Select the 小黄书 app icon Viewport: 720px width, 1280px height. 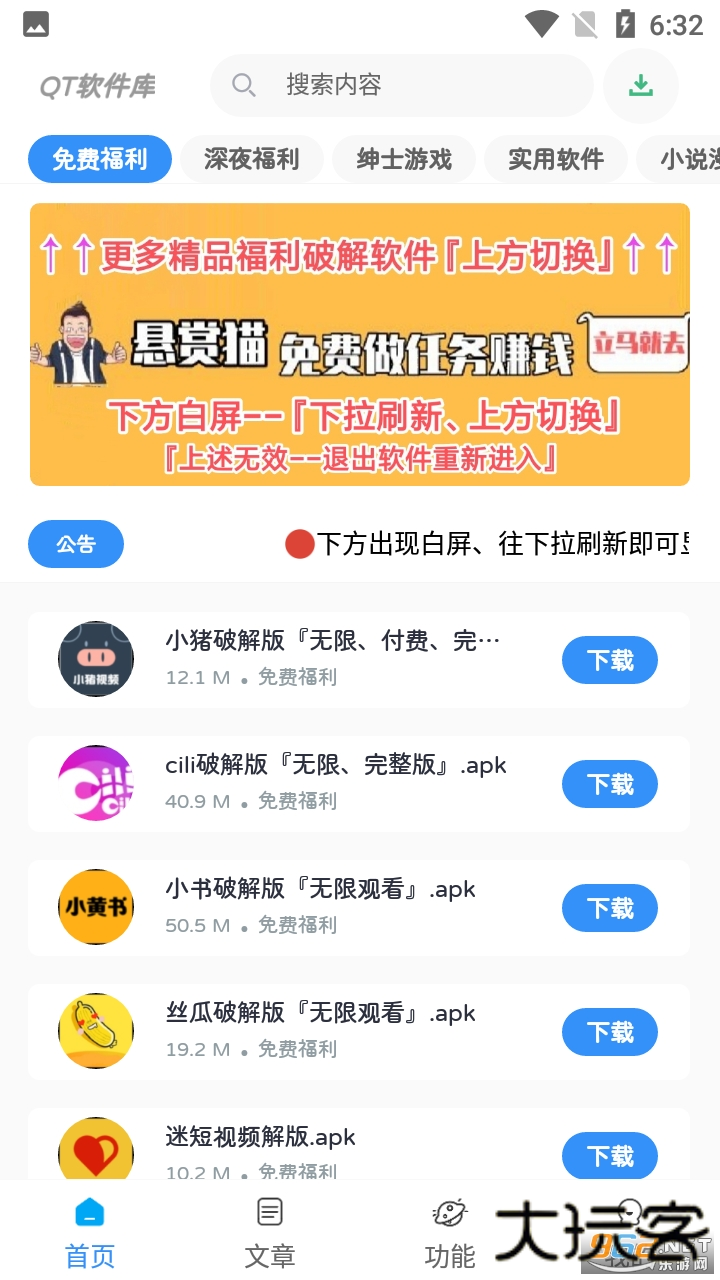[x=96, y=907]
